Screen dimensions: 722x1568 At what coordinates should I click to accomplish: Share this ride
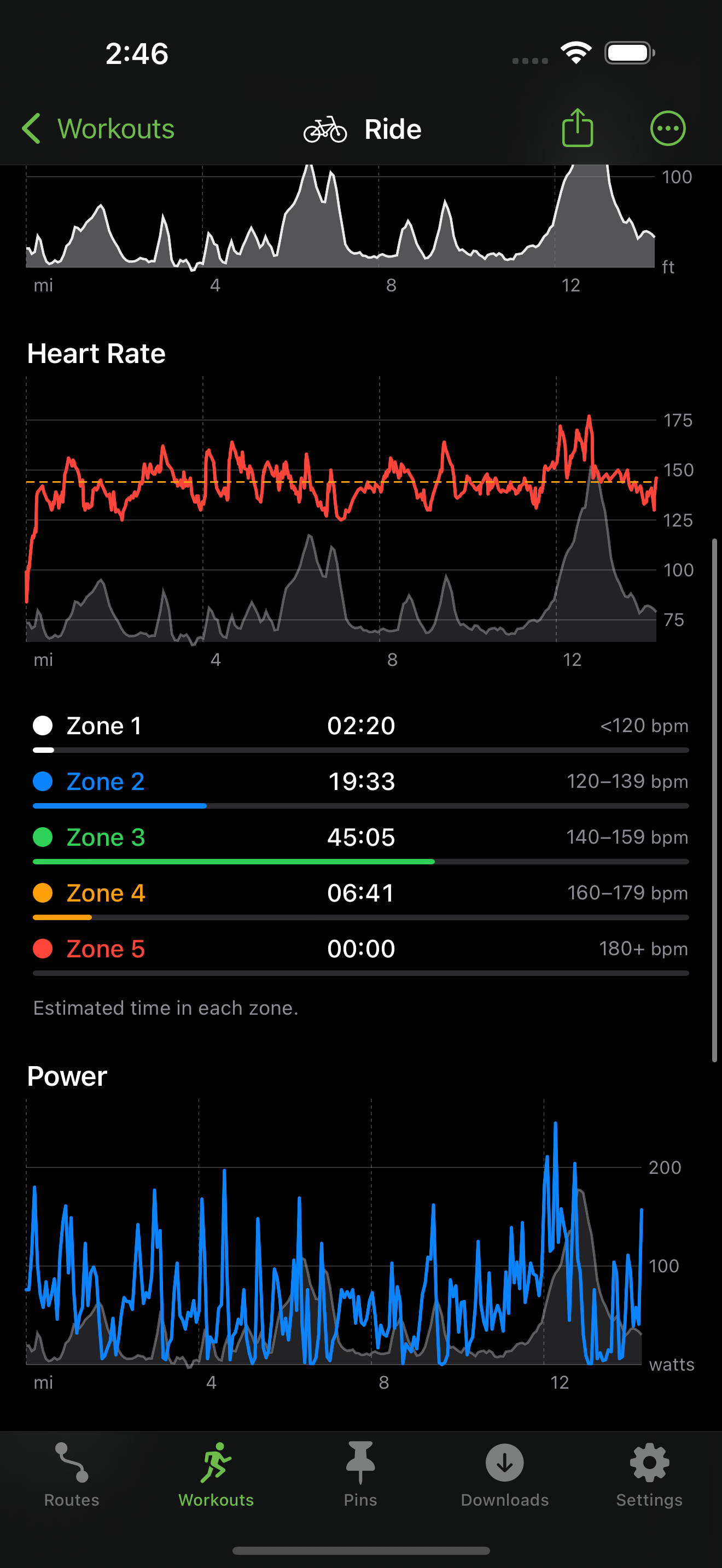click(577, 128)
